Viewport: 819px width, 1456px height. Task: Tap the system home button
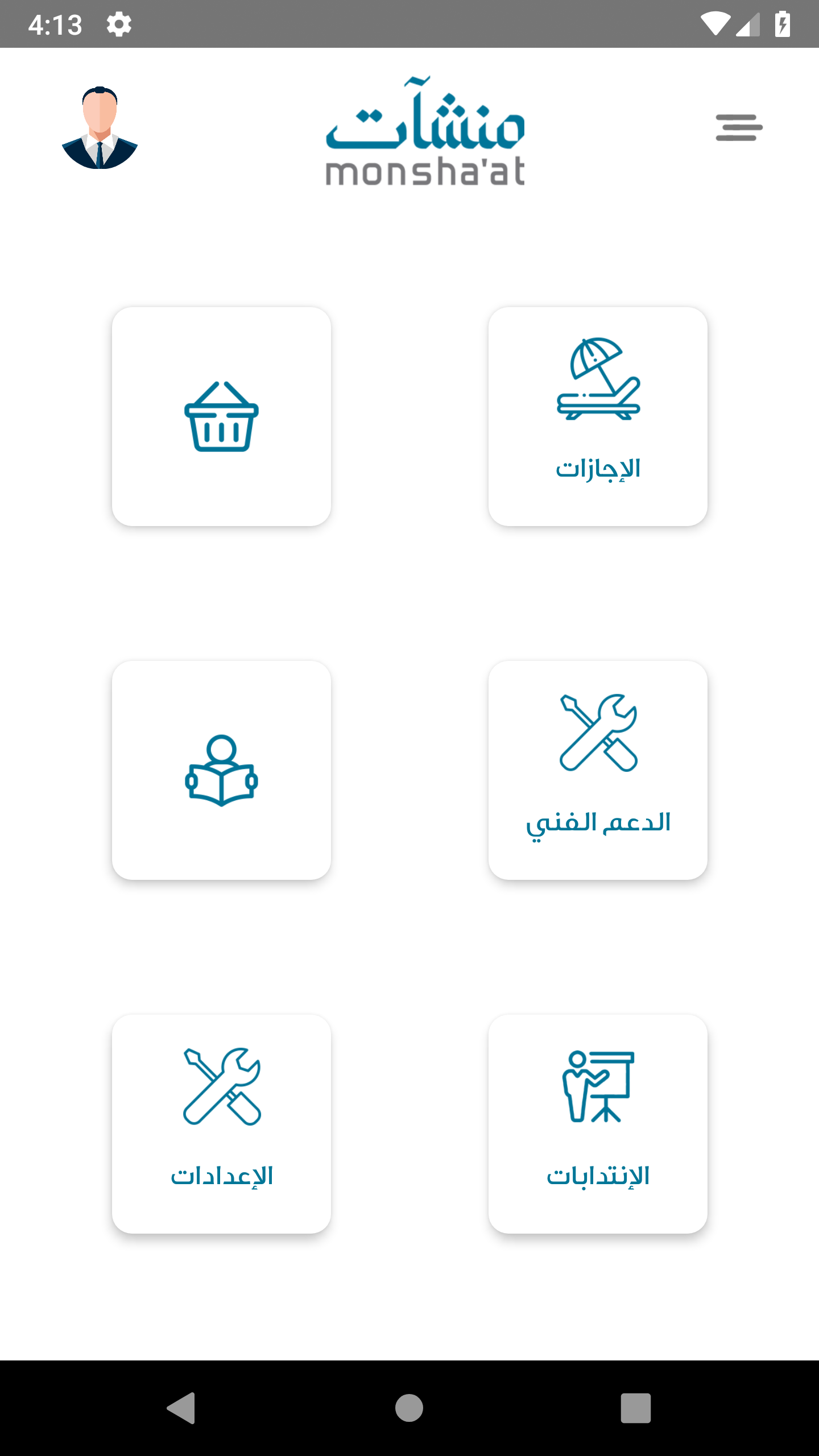(409, 1408)
